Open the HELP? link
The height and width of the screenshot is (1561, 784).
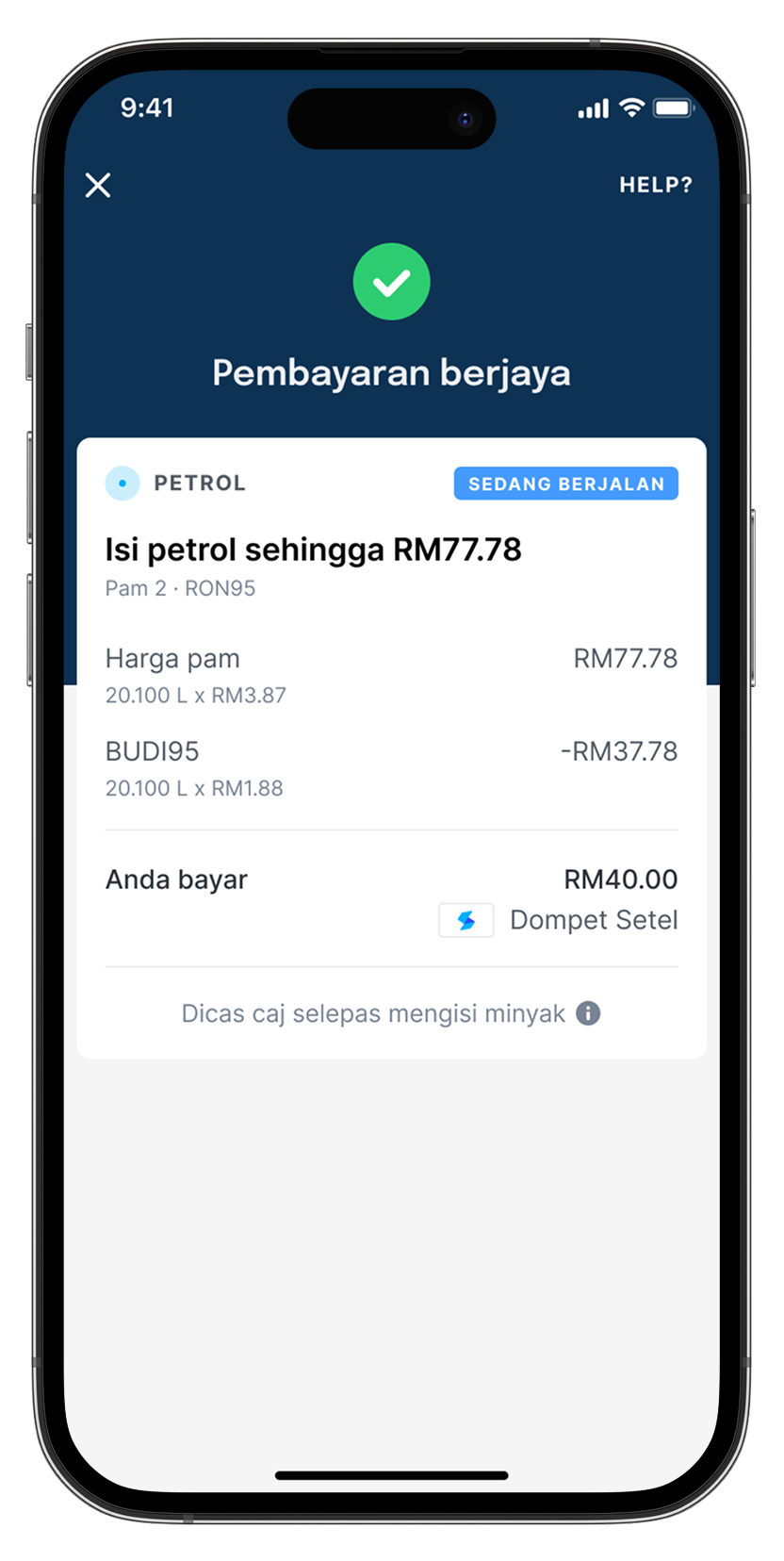(655, 186)
